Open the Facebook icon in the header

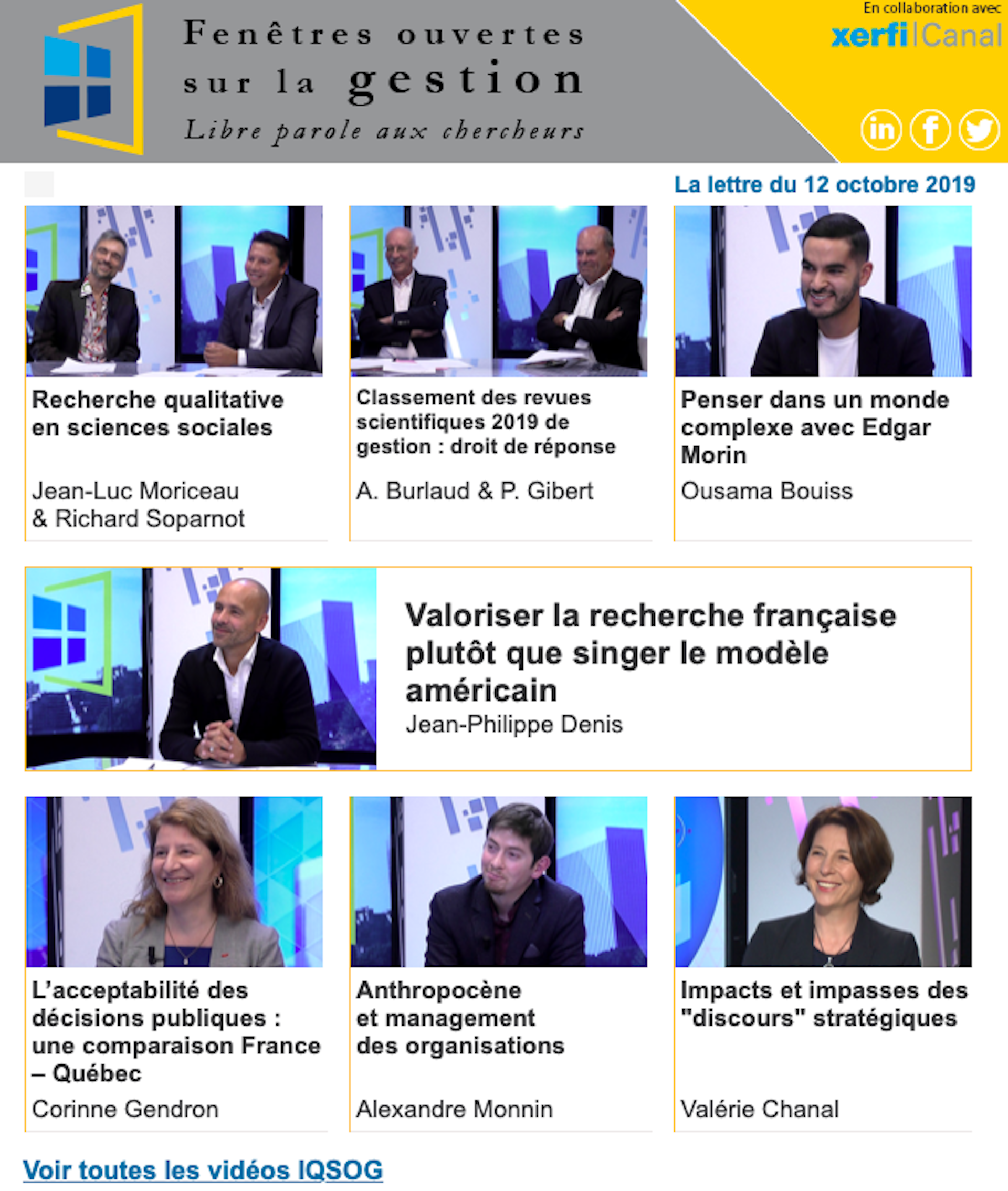930,130
